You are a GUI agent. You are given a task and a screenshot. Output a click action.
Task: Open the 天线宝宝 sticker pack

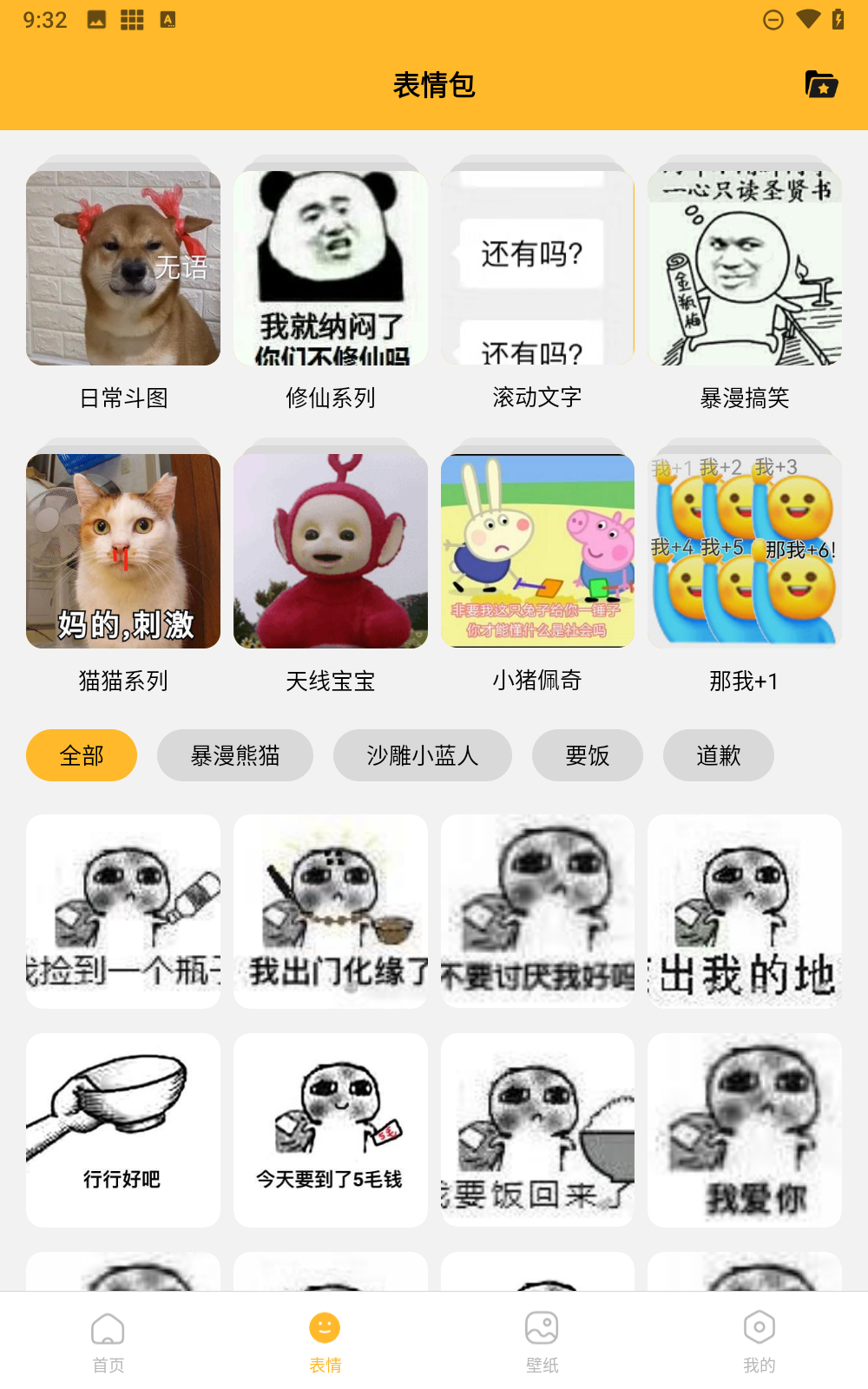331,551
